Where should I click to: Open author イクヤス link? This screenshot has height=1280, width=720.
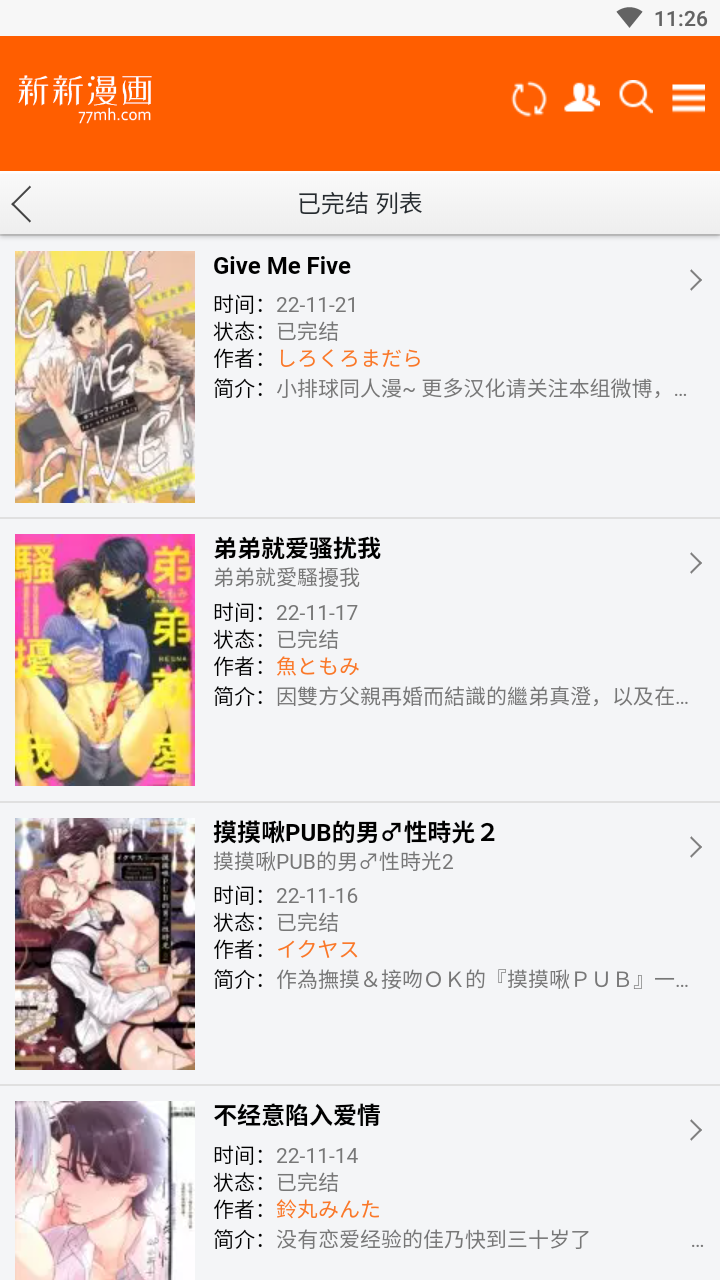pyautogui.click(x=318, y=949)
